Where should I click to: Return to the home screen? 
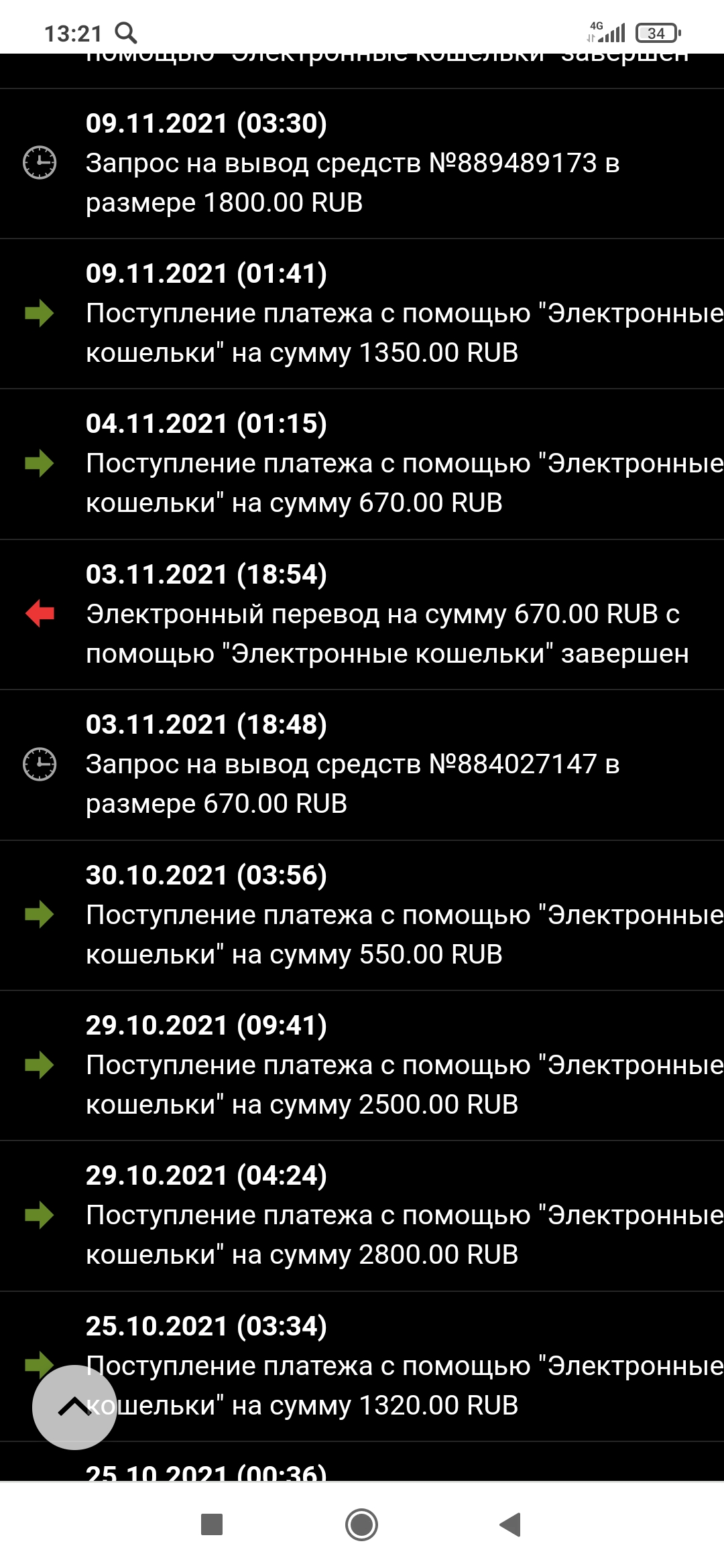coord(361,1524)
